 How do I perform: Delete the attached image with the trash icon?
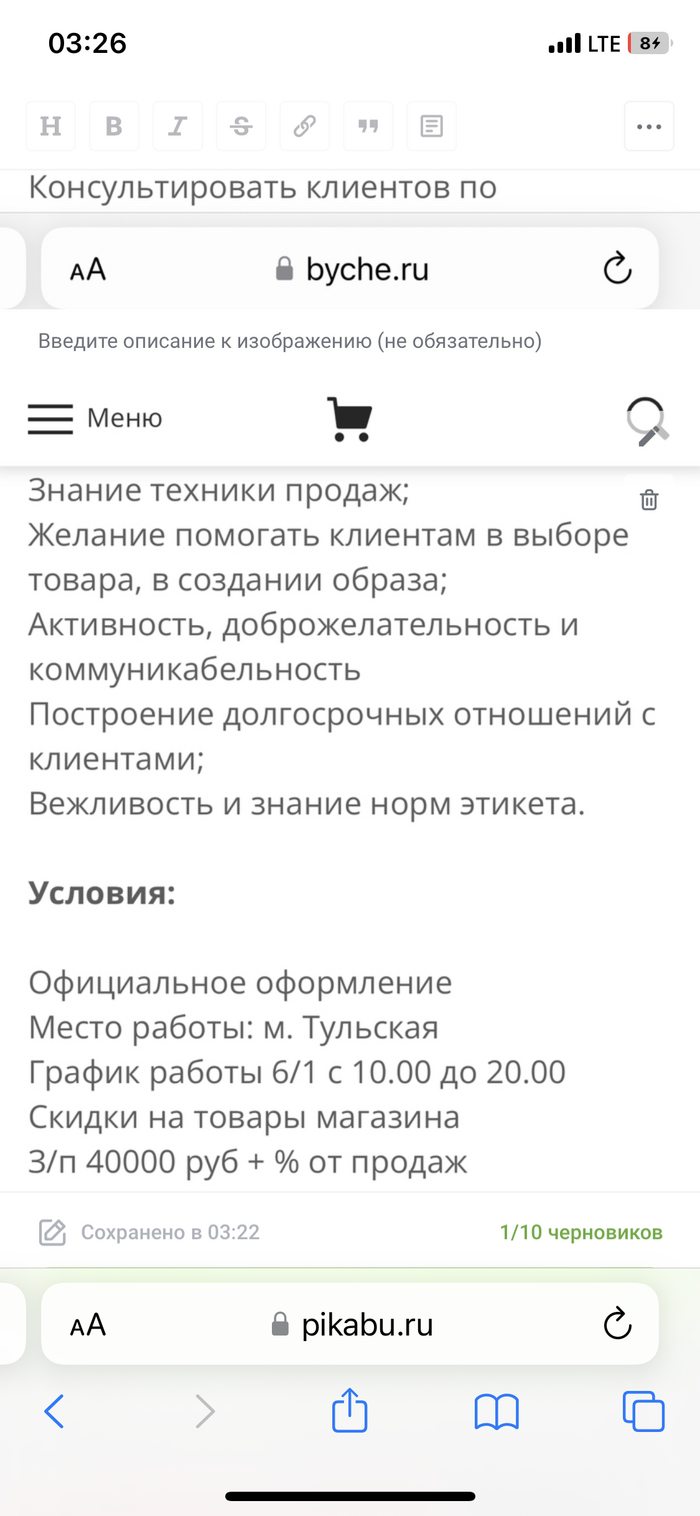(649, 500)
